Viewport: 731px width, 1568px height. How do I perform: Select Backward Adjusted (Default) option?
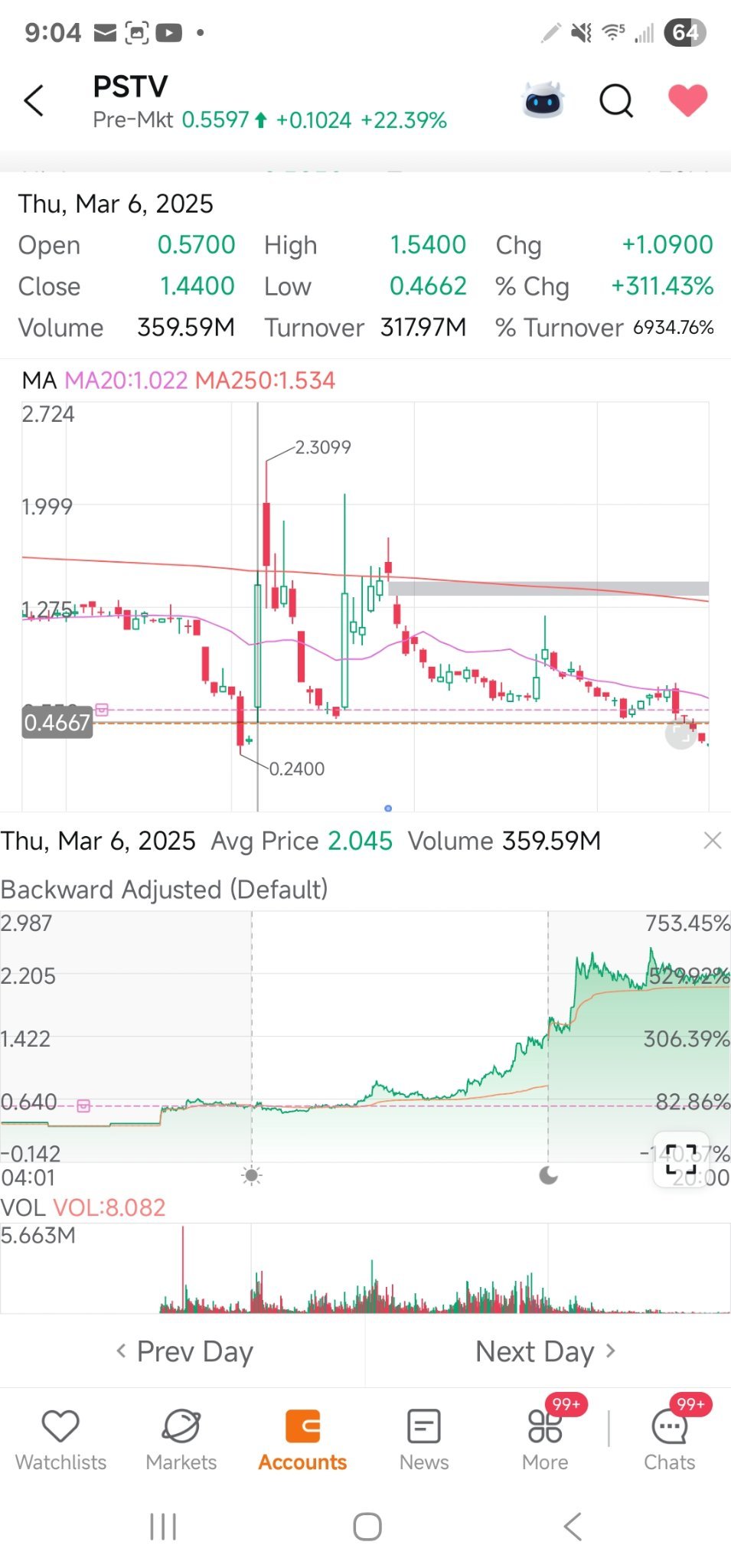[165, 890]
